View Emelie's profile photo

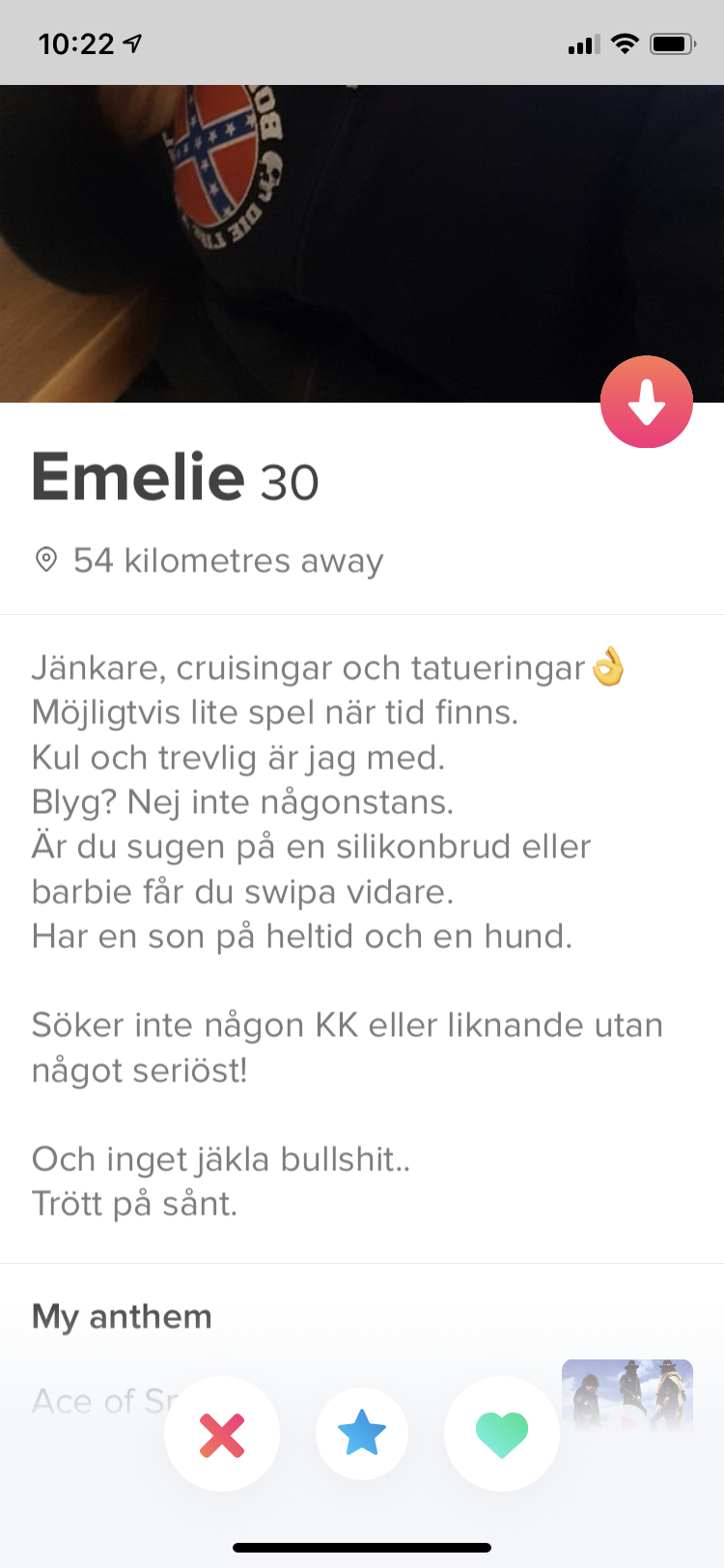[362, 243]
